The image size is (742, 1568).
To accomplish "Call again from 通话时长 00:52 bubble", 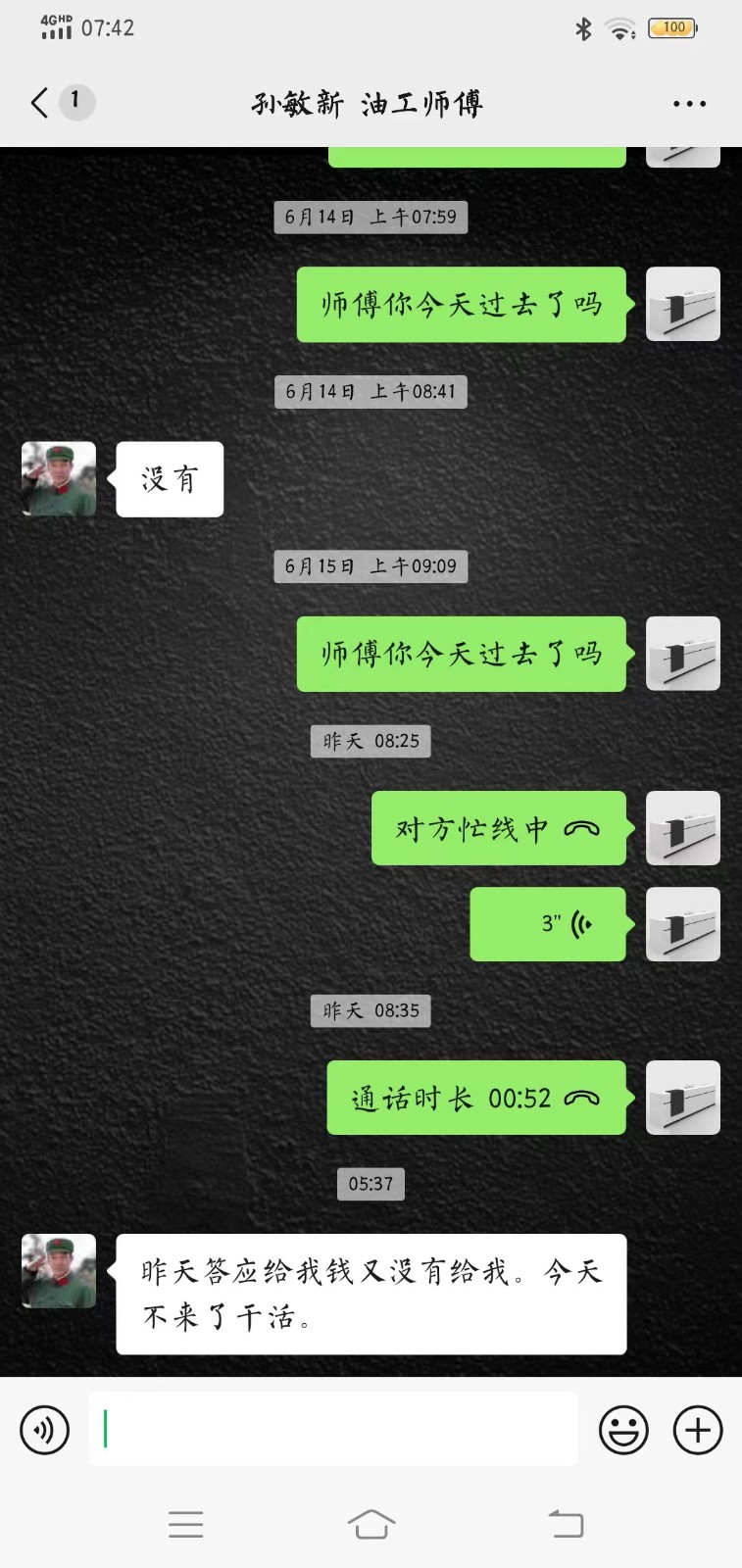I will 475,1099.
